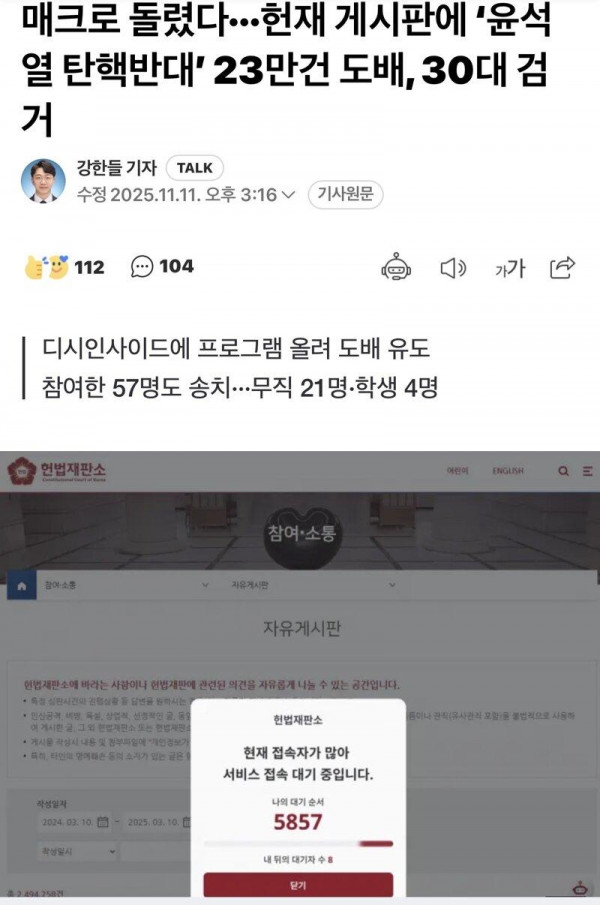
Task: Open the original article via 기사원문
Action: 345,195
